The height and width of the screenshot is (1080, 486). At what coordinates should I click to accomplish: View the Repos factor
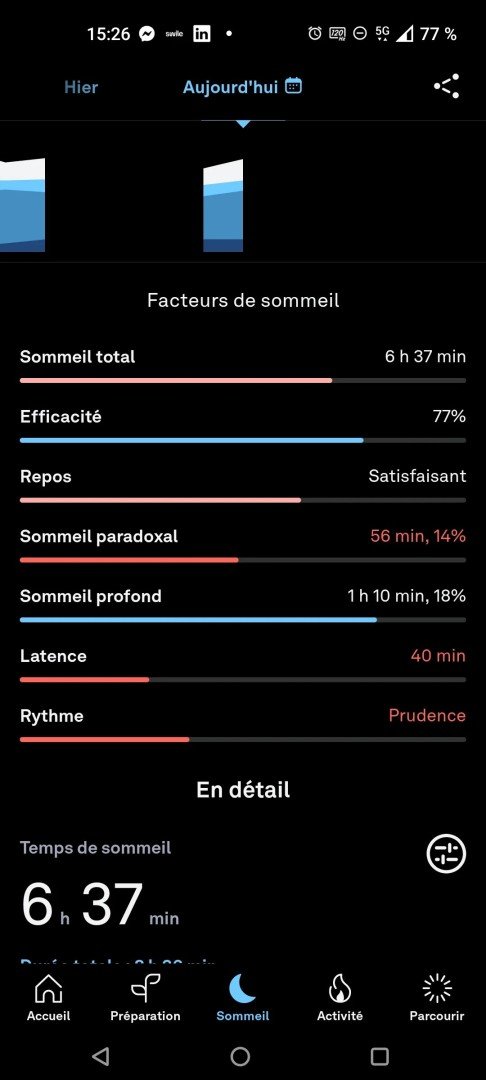(243, 485)
